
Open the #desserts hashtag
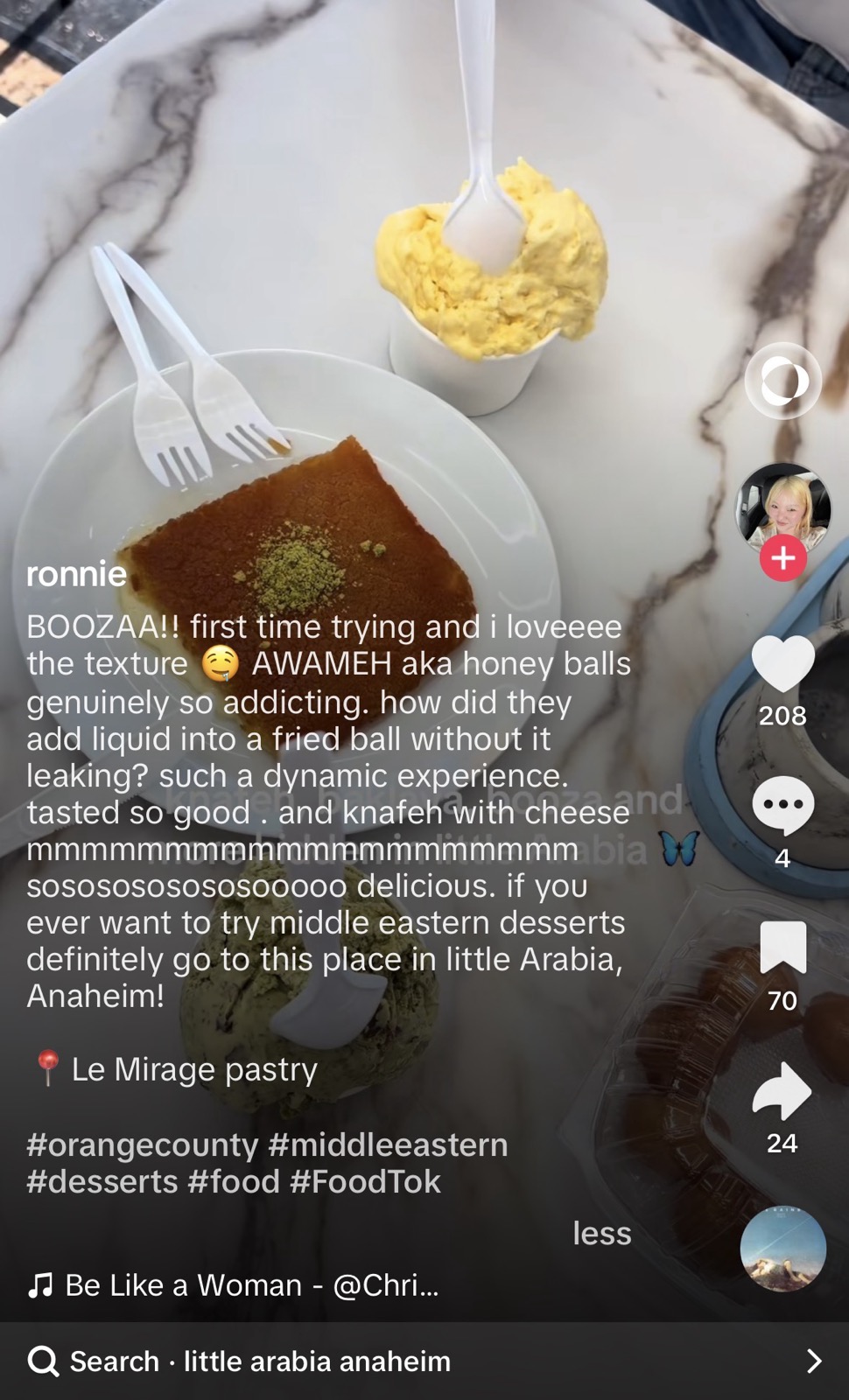pos(102,1181)
